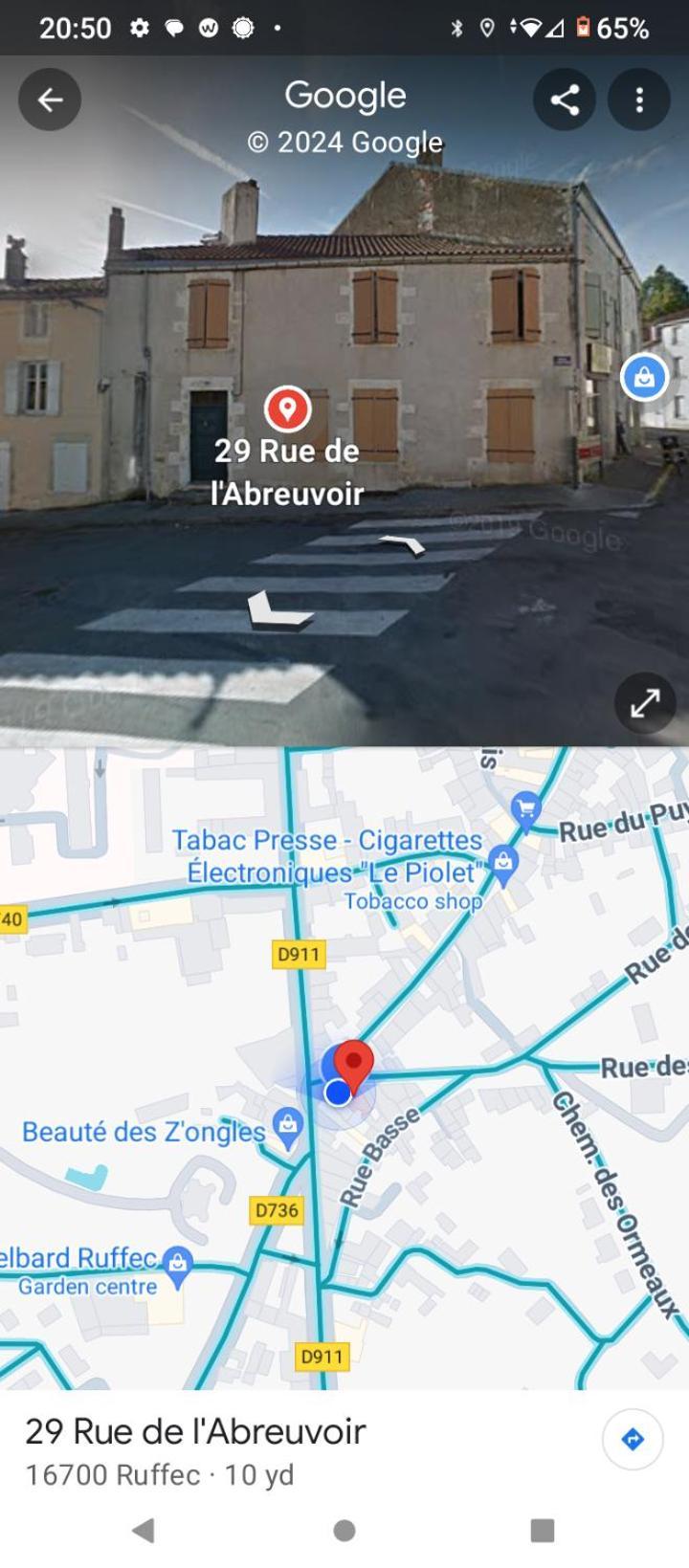Open Tabac Presse Le Piolet on the map
689x1568 pixels.
503,861
